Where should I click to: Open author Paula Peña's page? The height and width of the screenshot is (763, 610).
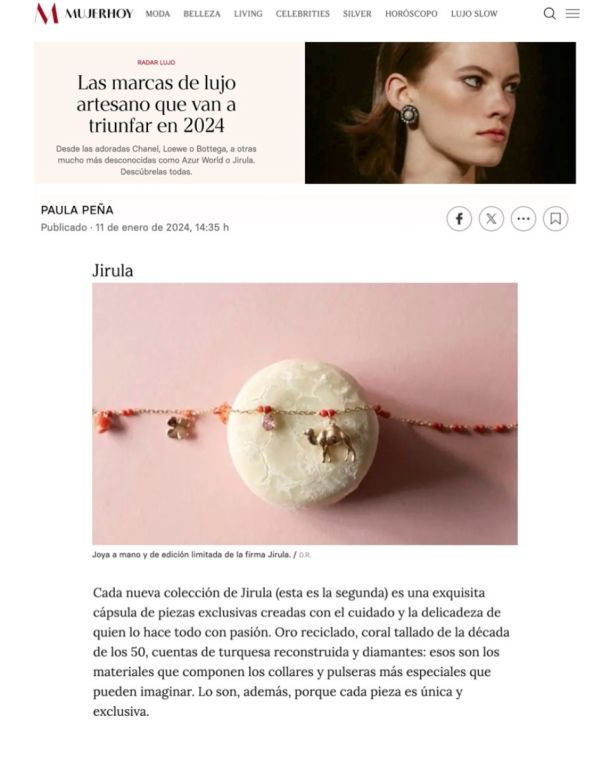[x=76, y=210]
